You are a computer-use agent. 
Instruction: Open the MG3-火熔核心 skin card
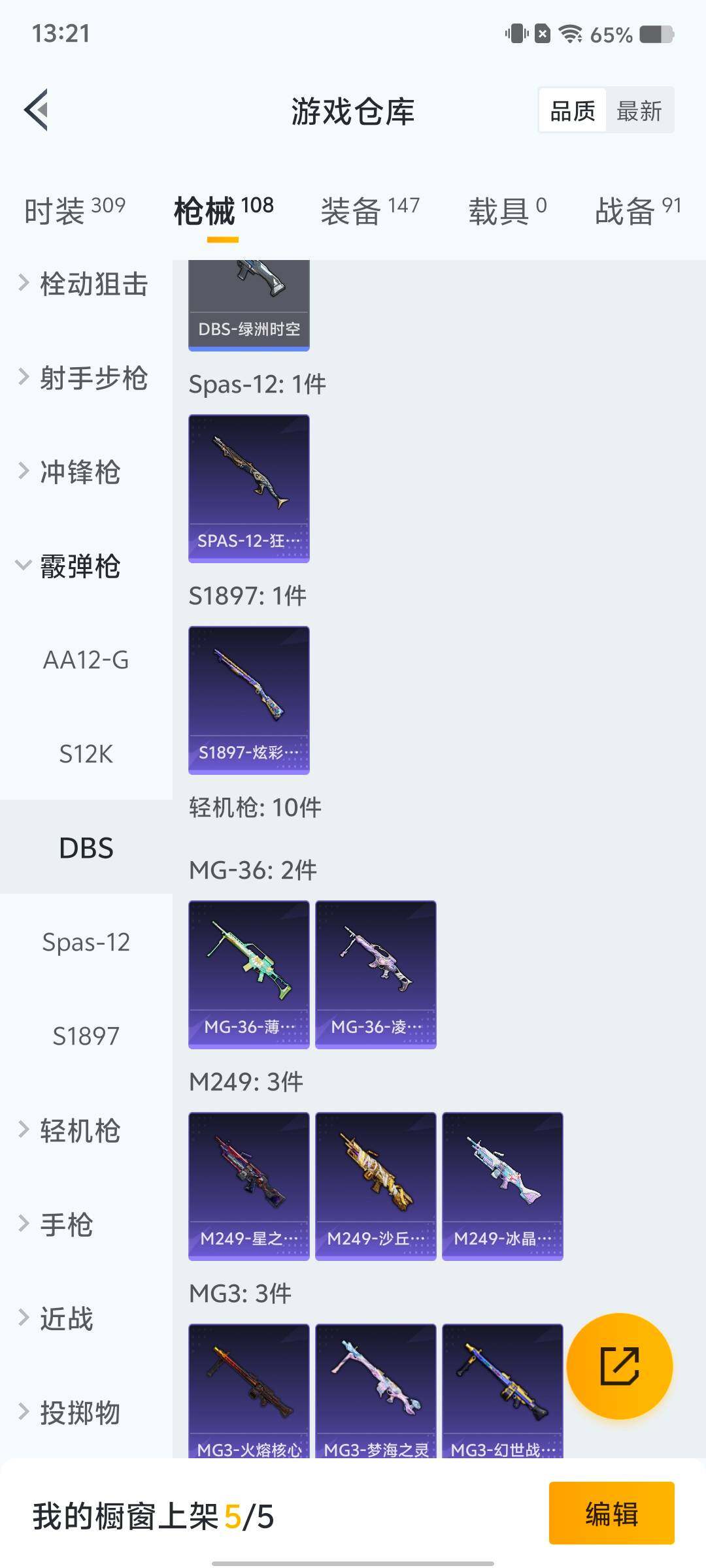click(x=248, y=1392)
